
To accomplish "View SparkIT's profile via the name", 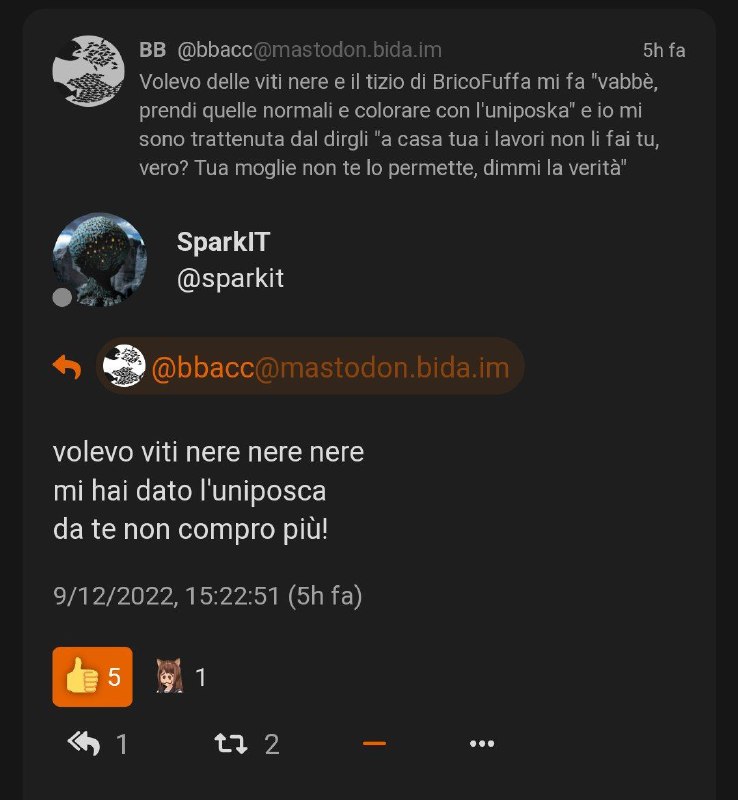I will (x=223, y=241).
